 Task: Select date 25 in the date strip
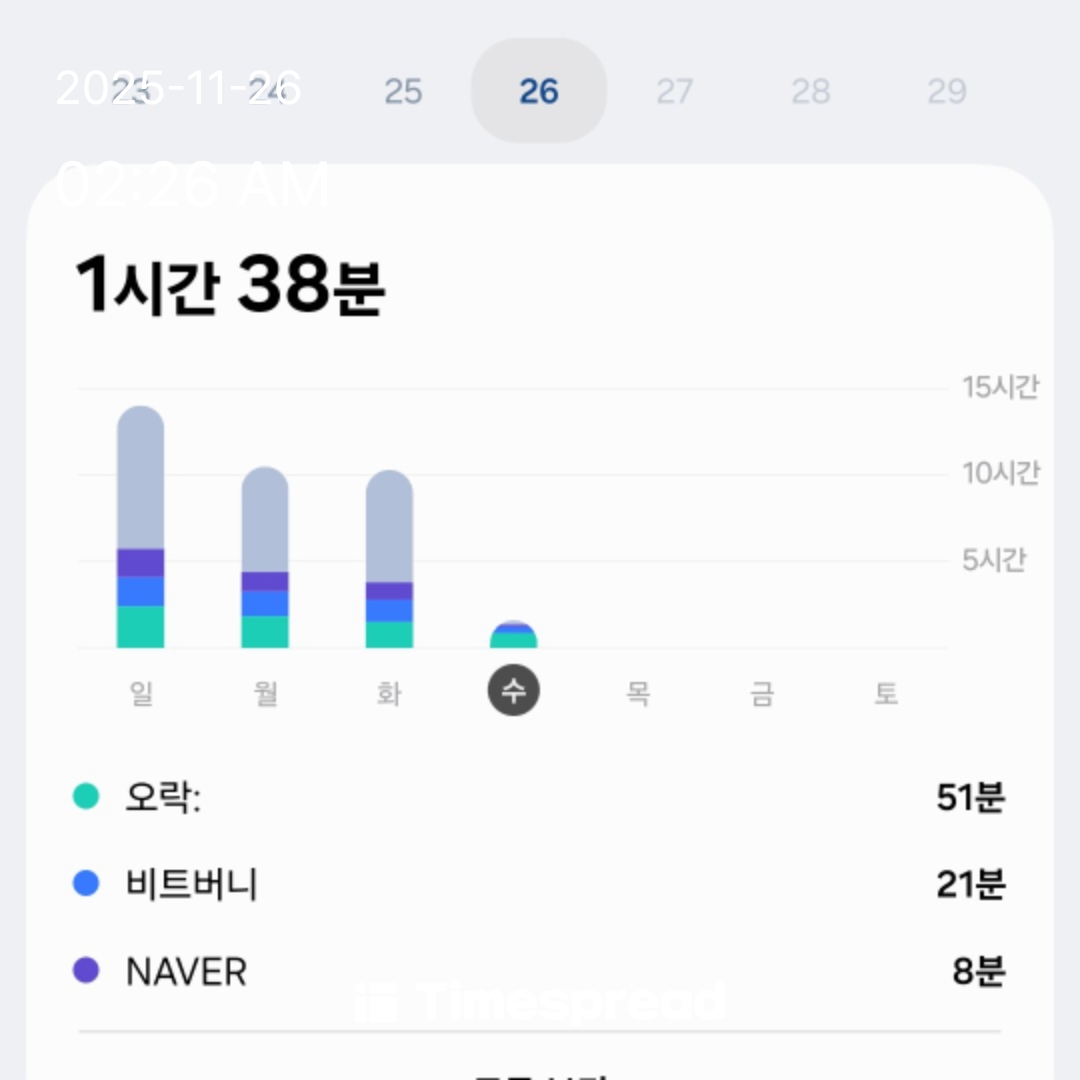pyautogui.click(x=403, y=92)
